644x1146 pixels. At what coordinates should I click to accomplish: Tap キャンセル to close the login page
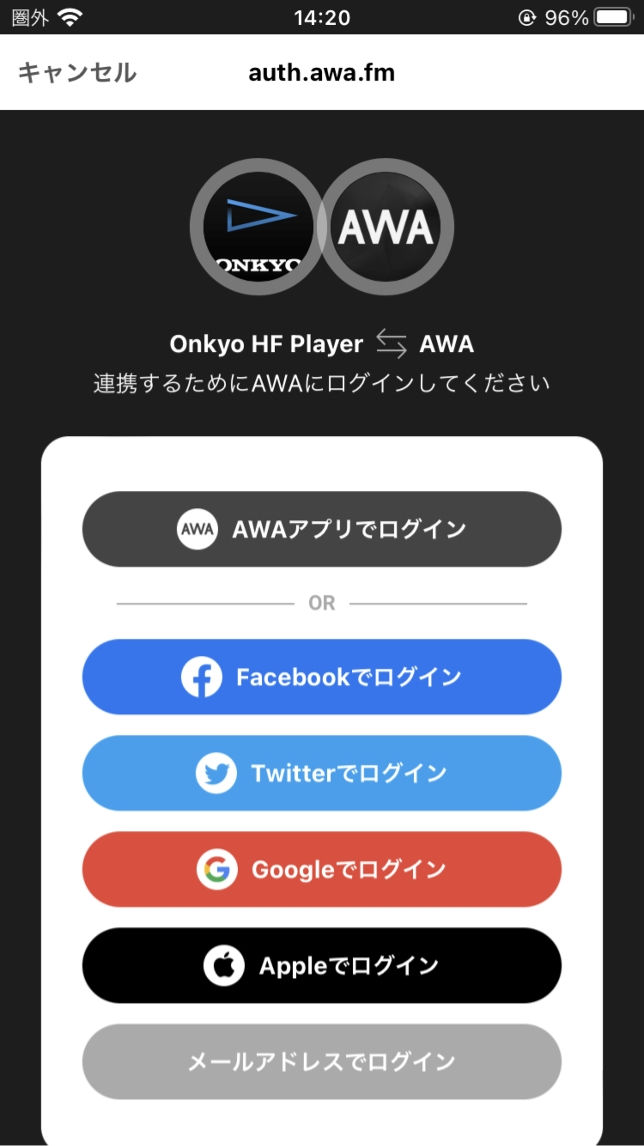(77, 72)
